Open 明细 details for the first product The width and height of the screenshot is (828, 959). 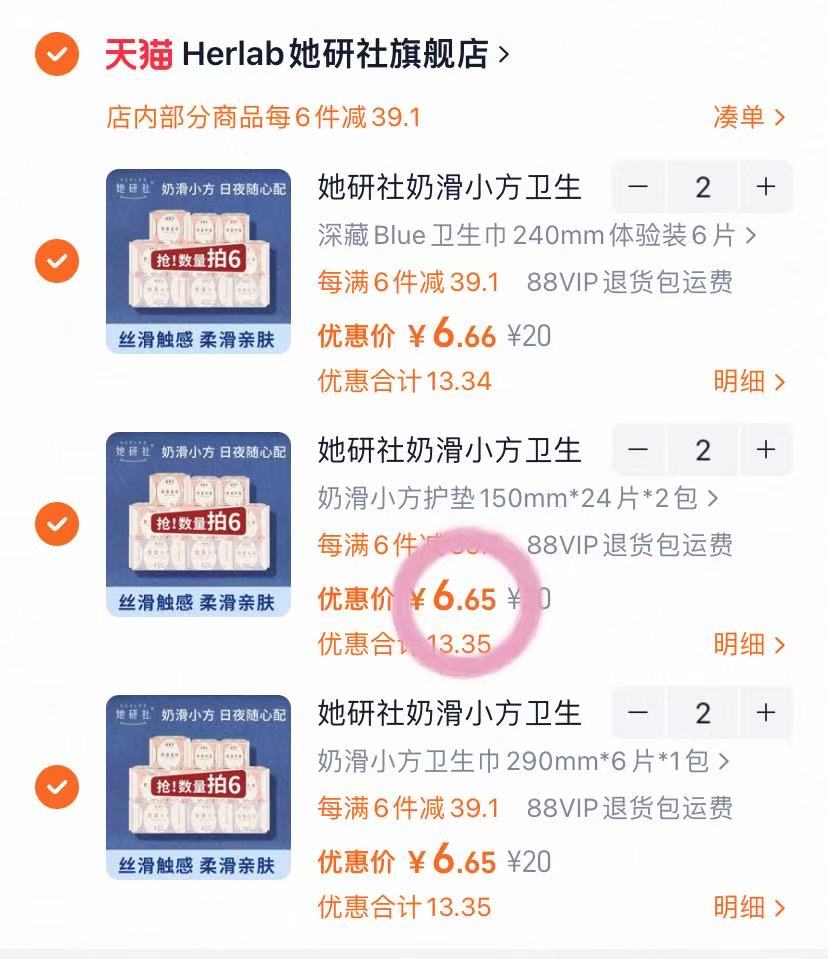click(x=743, y=381)
